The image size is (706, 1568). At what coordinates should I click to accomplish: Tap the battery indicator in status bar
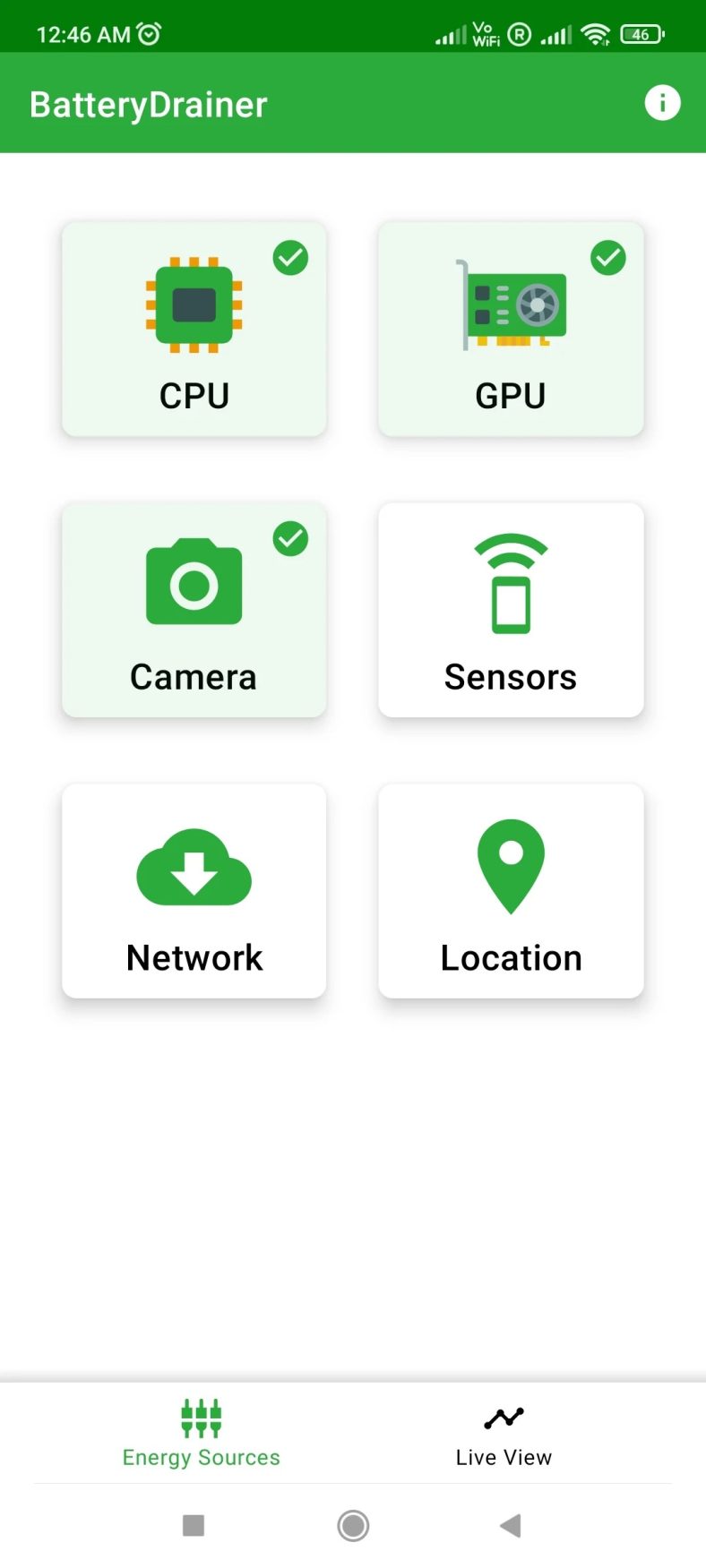pos(641,34)
